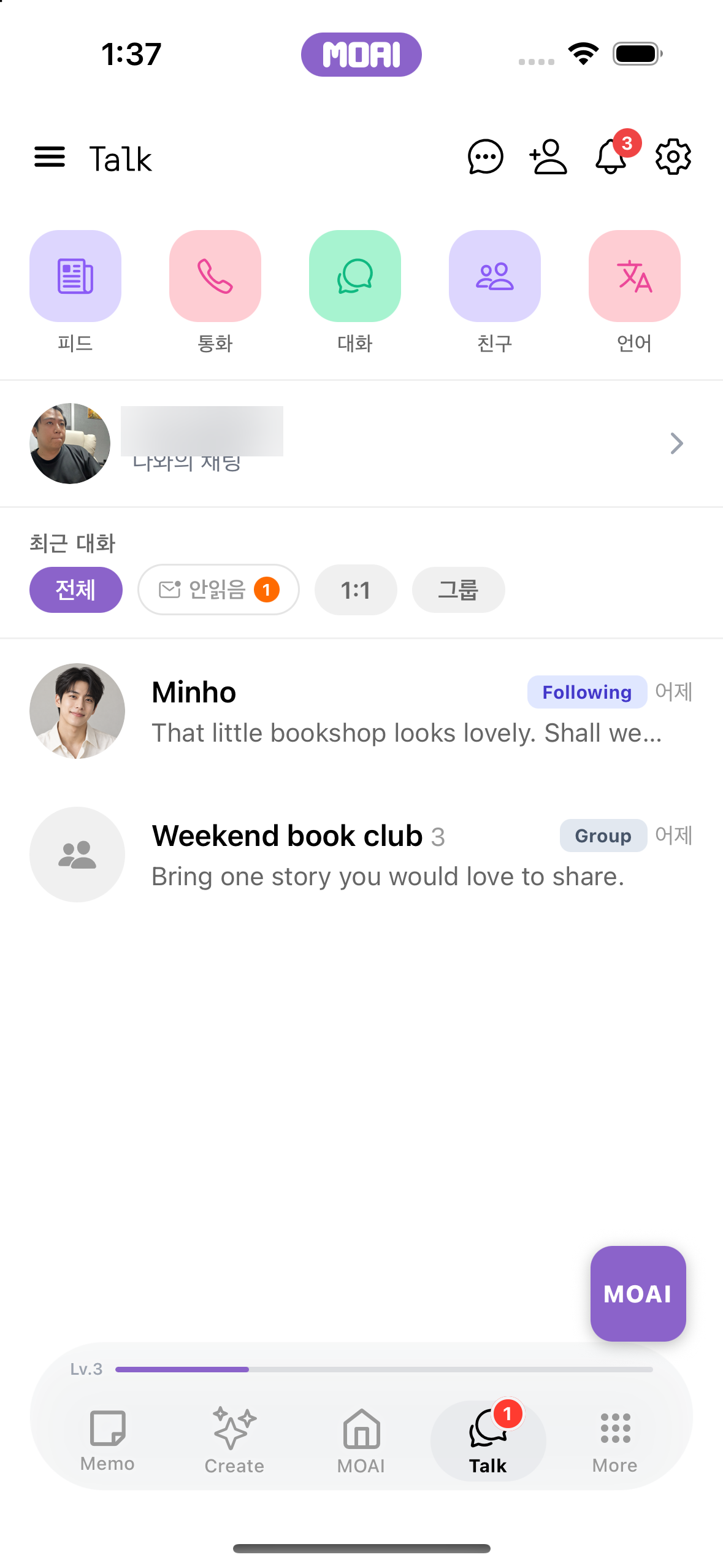The width and height of the screenshot is (723, 1568).
Task: Open the Weekend book club chat
Action: pos(361,855)
